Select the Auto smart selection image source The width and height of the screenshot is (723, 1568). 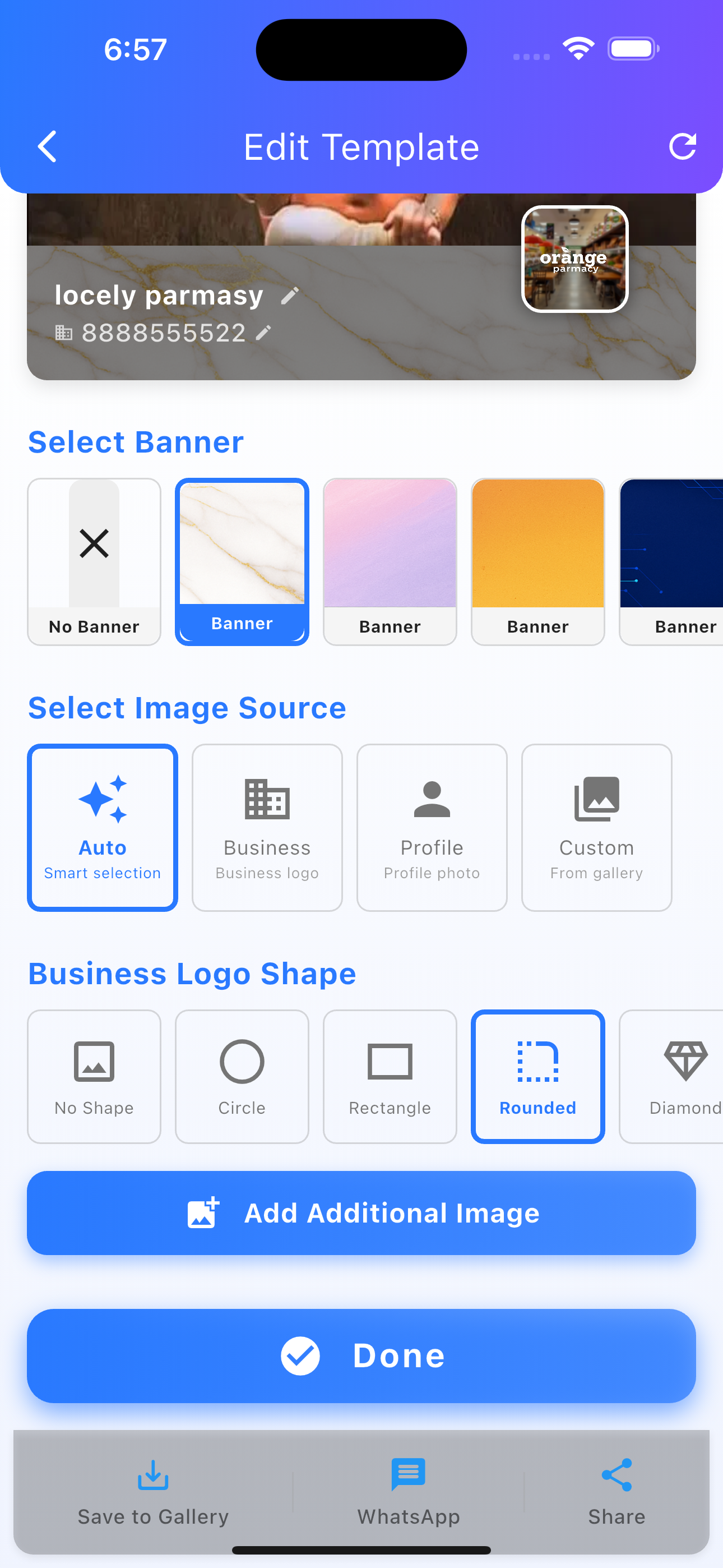[102, 827]
